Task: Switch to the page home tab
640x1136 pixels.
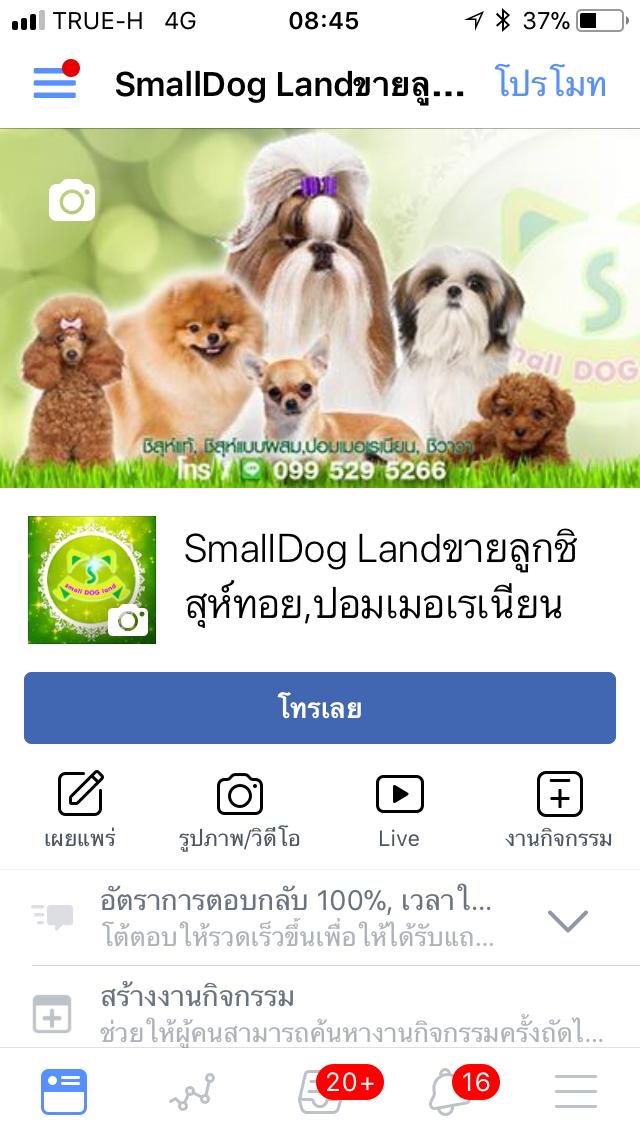Action: (x=64, y=1092)
